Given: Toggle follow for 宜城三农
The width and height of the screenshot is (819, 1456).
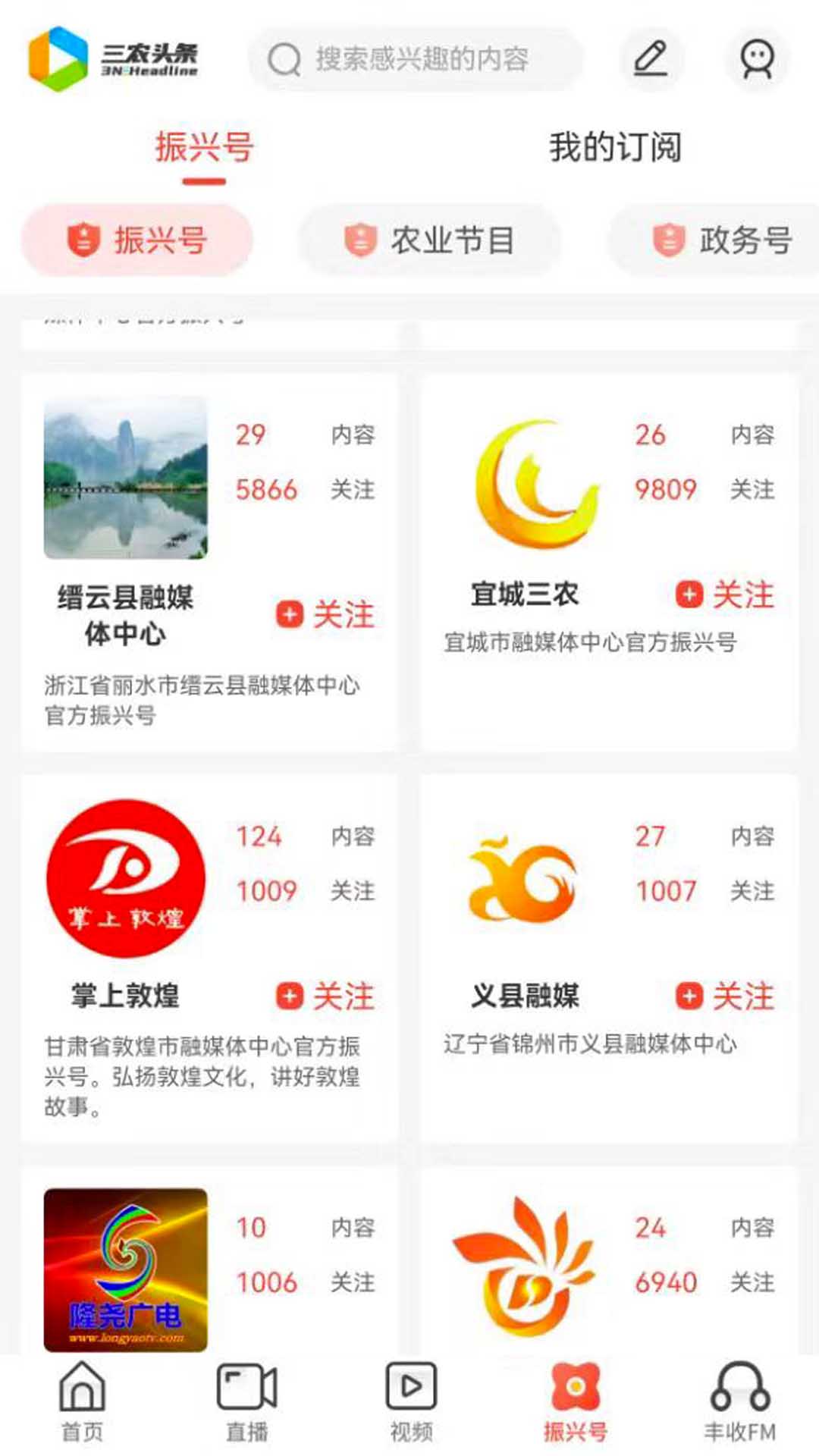Looking at the screenshot, I should [x=725, y=595].
